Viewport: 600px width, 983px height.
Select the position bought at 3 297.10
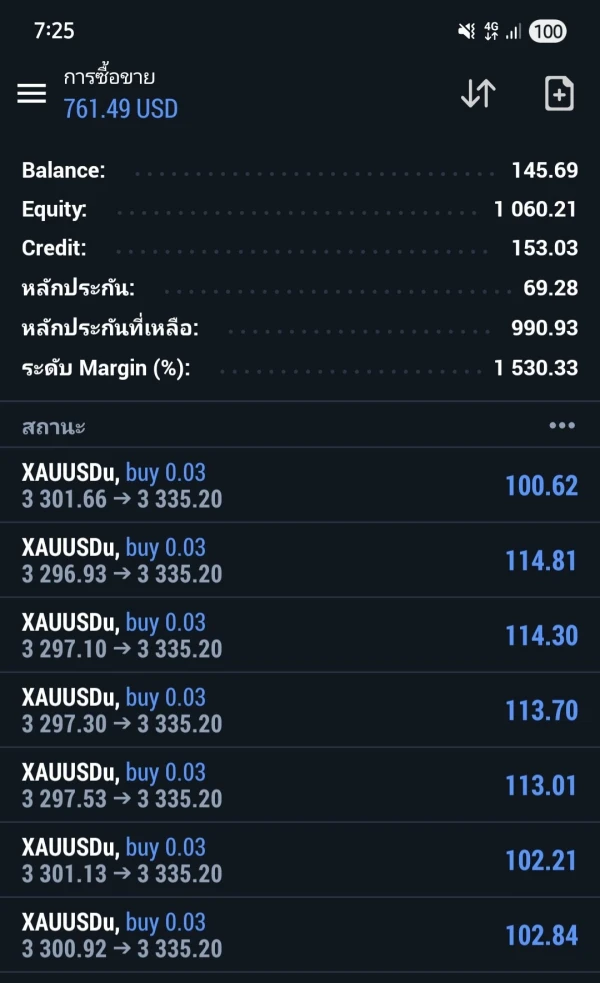[x=300, y=635]
